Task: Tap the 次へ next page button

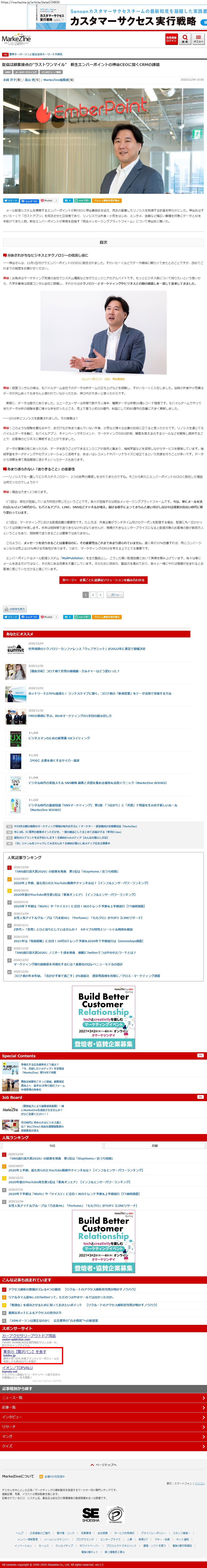Action: (114, 595)
